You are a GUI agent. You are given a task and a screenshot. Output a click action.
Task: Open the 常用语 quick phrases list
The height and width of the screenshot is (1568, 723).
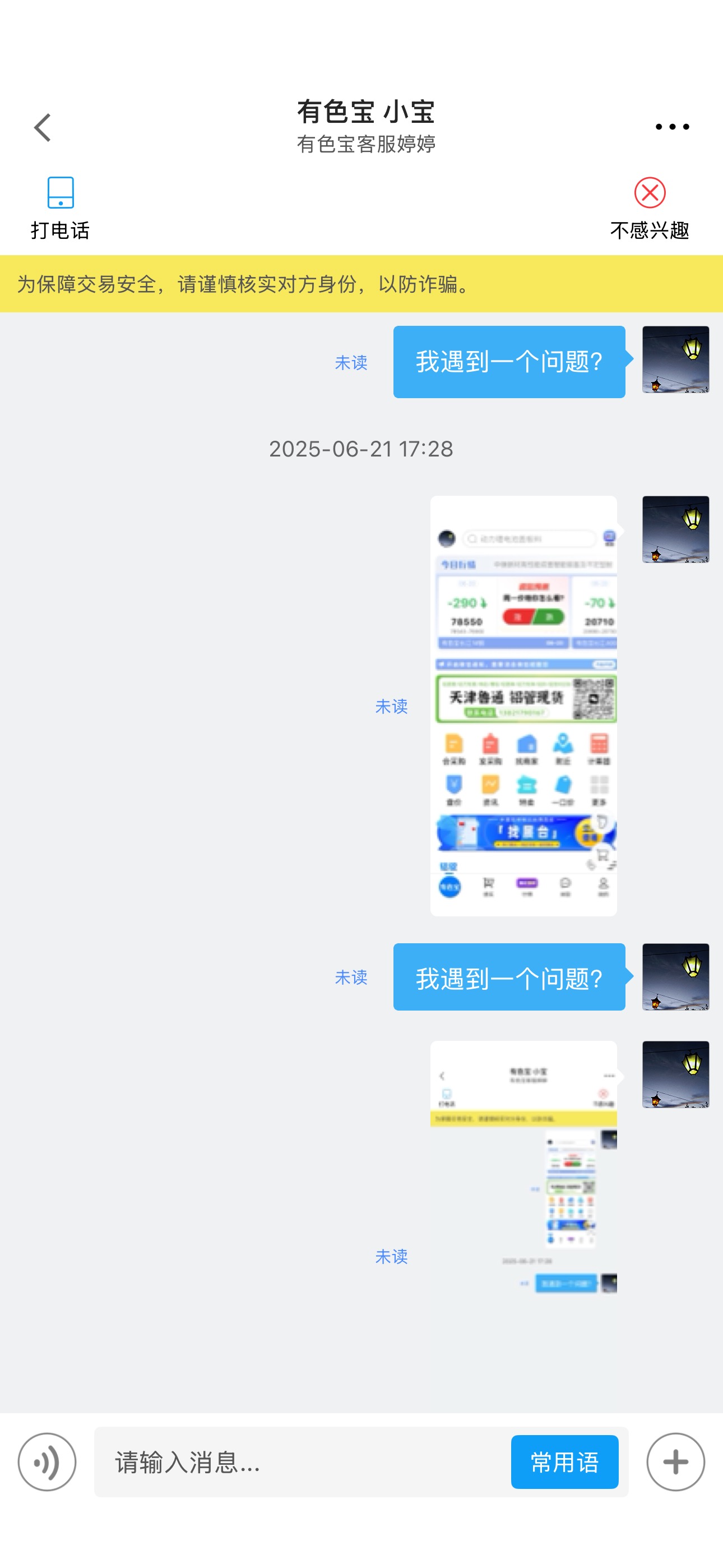(564, 1461)
